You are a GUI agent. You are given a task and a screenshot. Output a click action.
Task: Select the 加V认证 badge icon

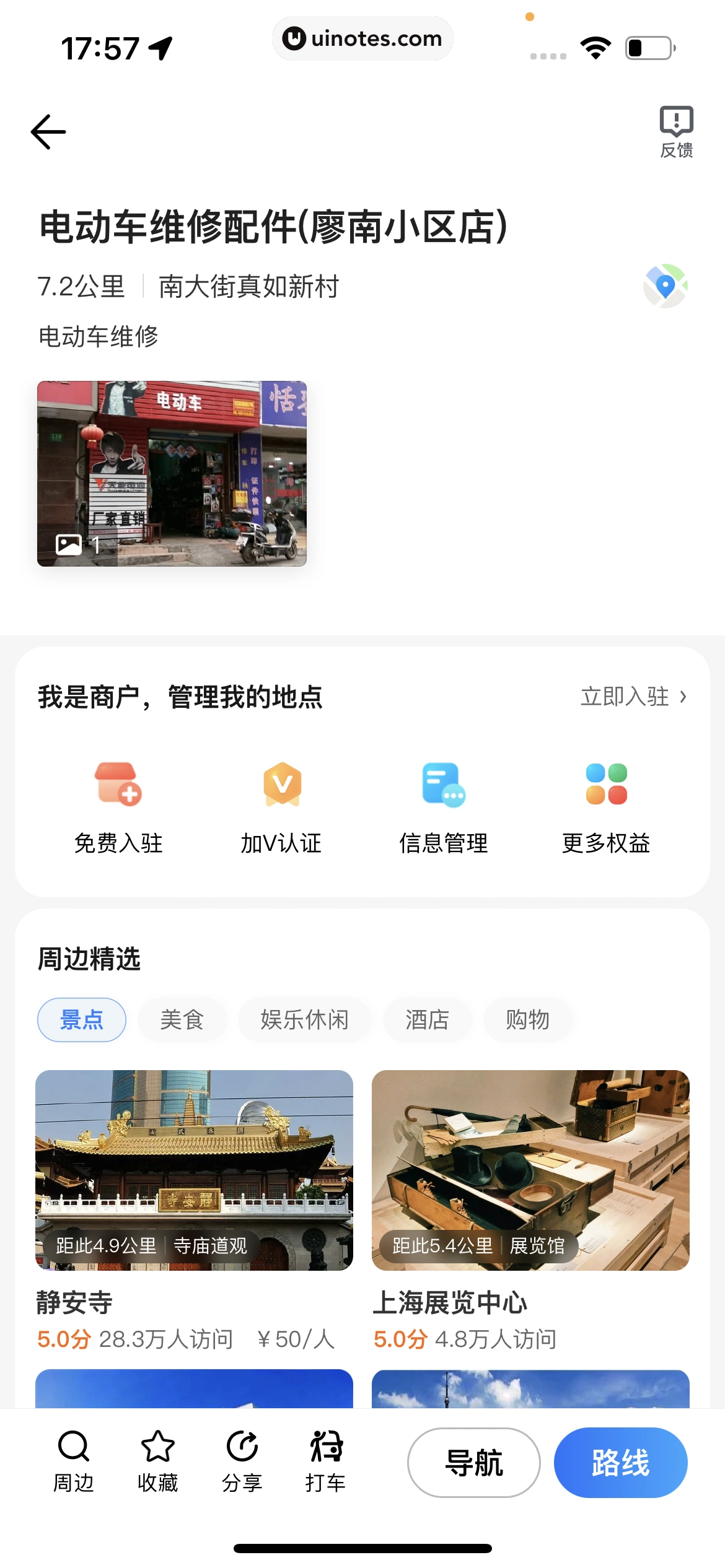tap(281, 788)
